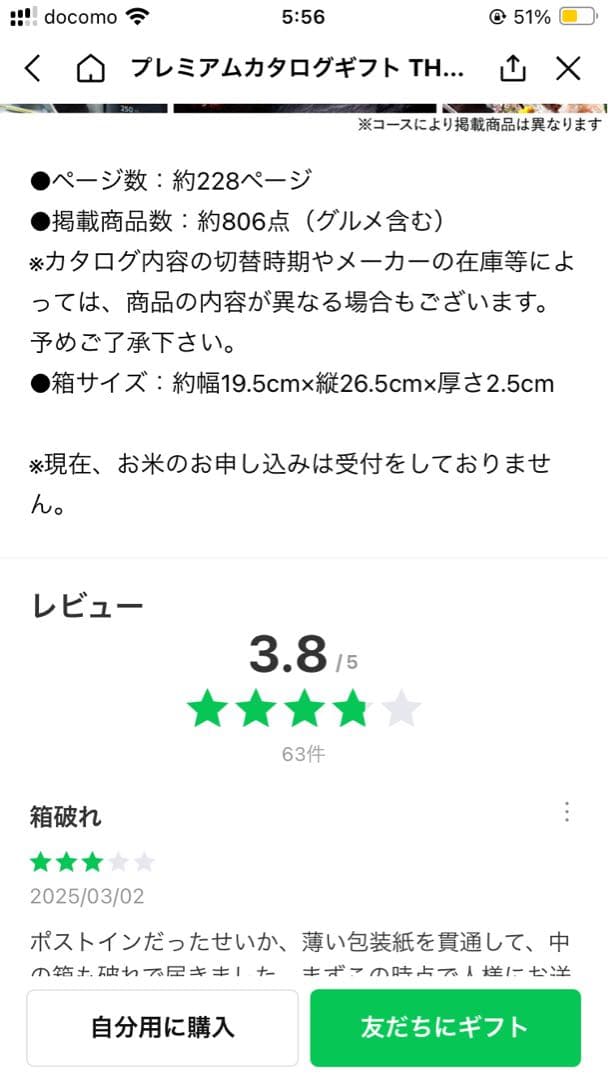Tap 友だちにギフト to send as gift
The height and width of the screenshot is (1080, 608).
tap(445, 1027)
